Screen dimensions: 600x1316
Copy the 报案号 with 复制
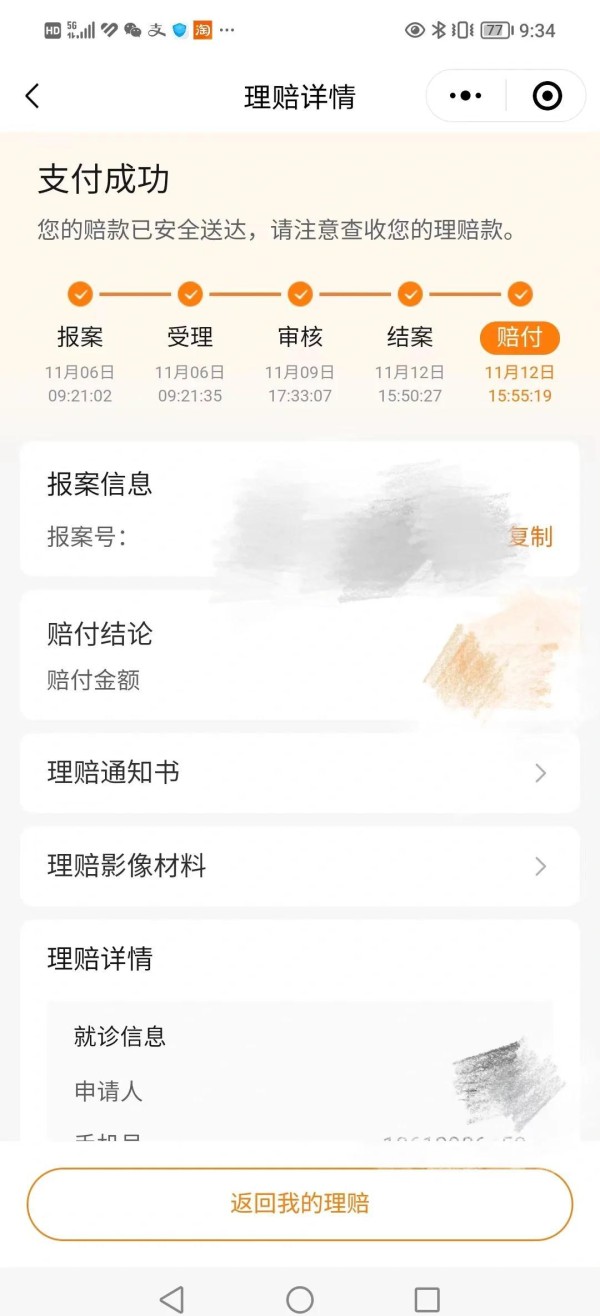click(530, 537)
